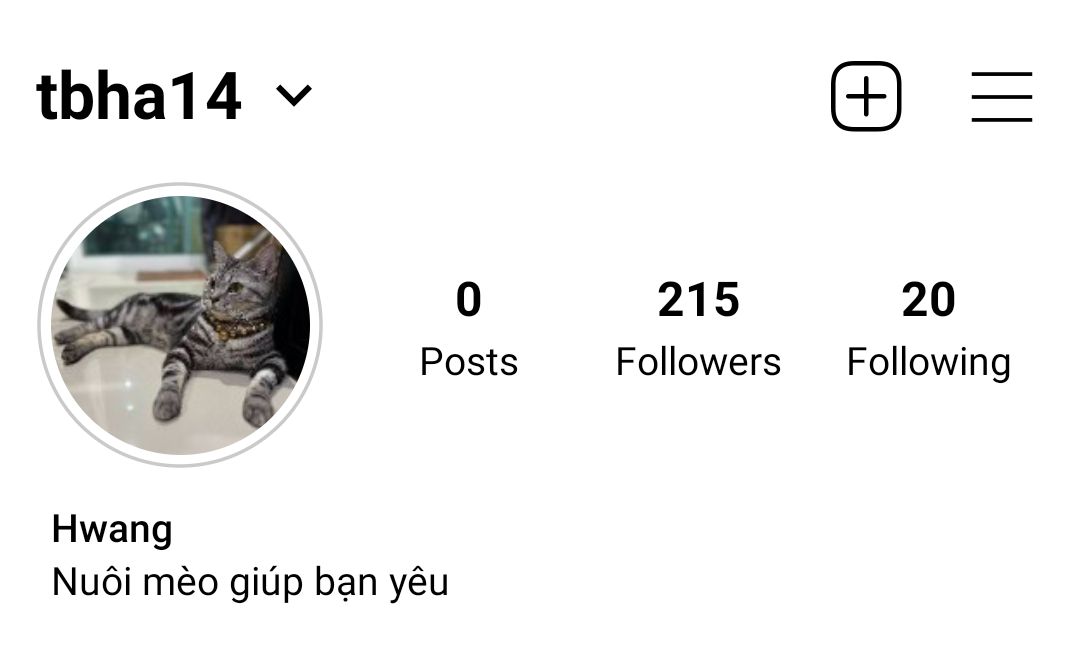Open the 20 Following list
The image size is (1080, 648).
(x=928, y=329)
